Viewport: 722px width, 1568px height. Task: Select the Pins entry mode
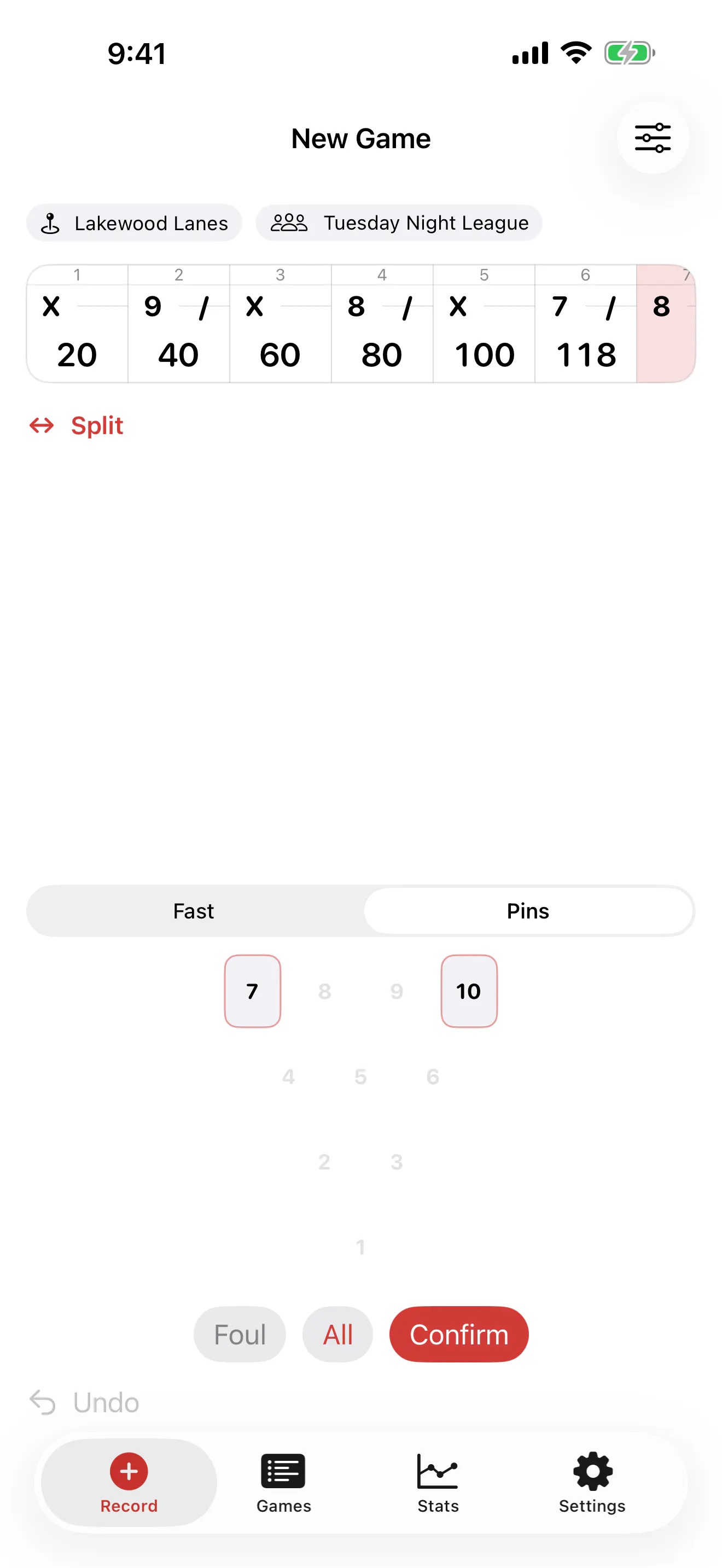coord(528,911)
